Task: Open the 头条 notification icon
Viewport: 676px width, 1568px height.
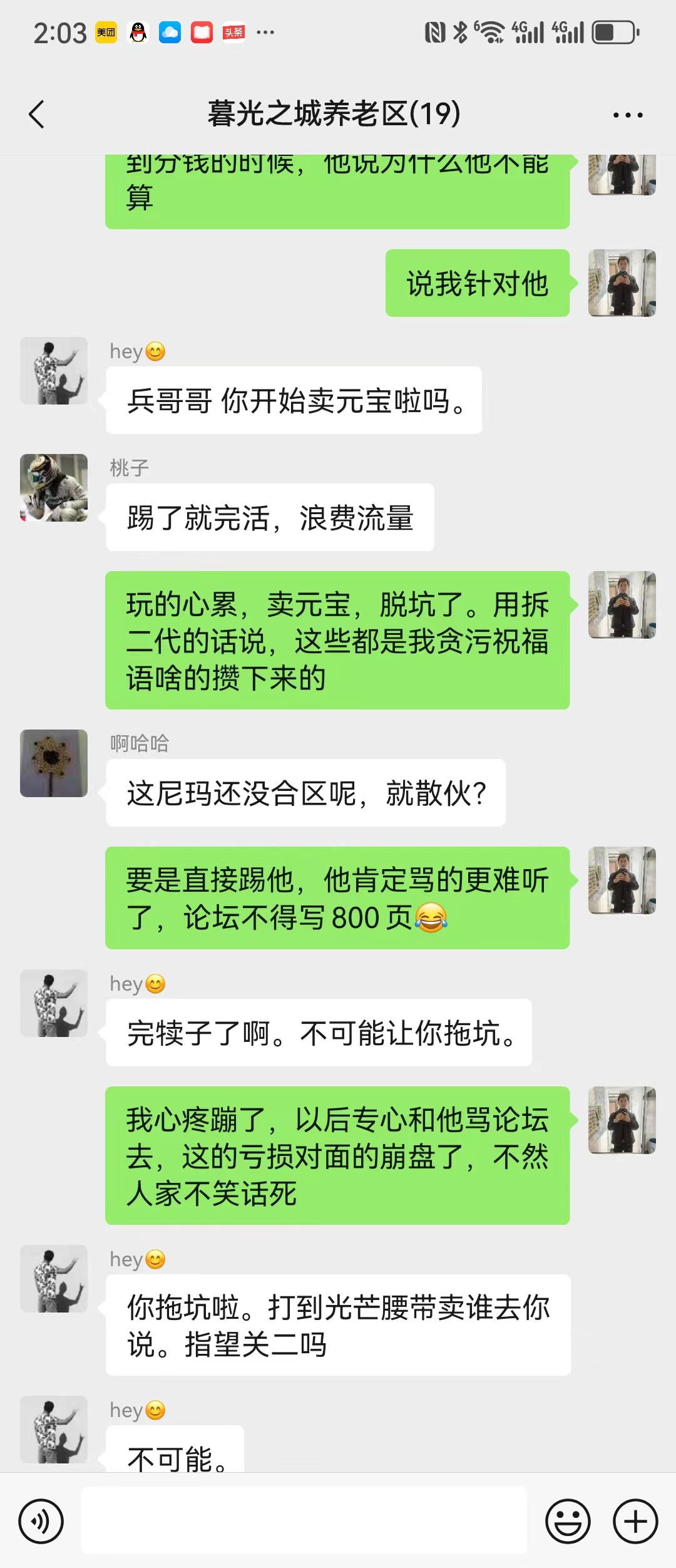Action: [233, 32]
